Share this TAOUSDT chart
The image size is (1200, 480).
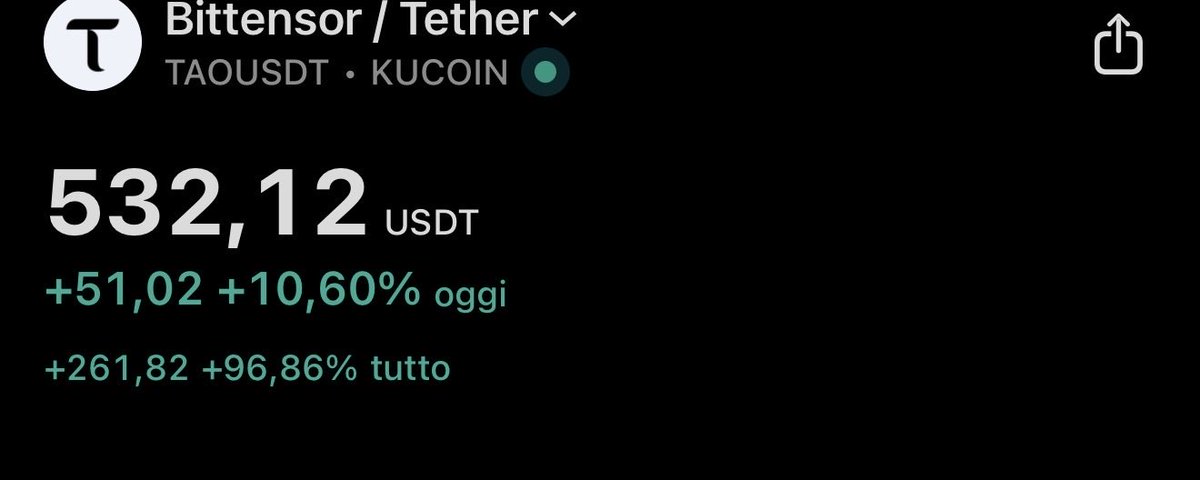pyautogui.click(x=1118, y=45)
